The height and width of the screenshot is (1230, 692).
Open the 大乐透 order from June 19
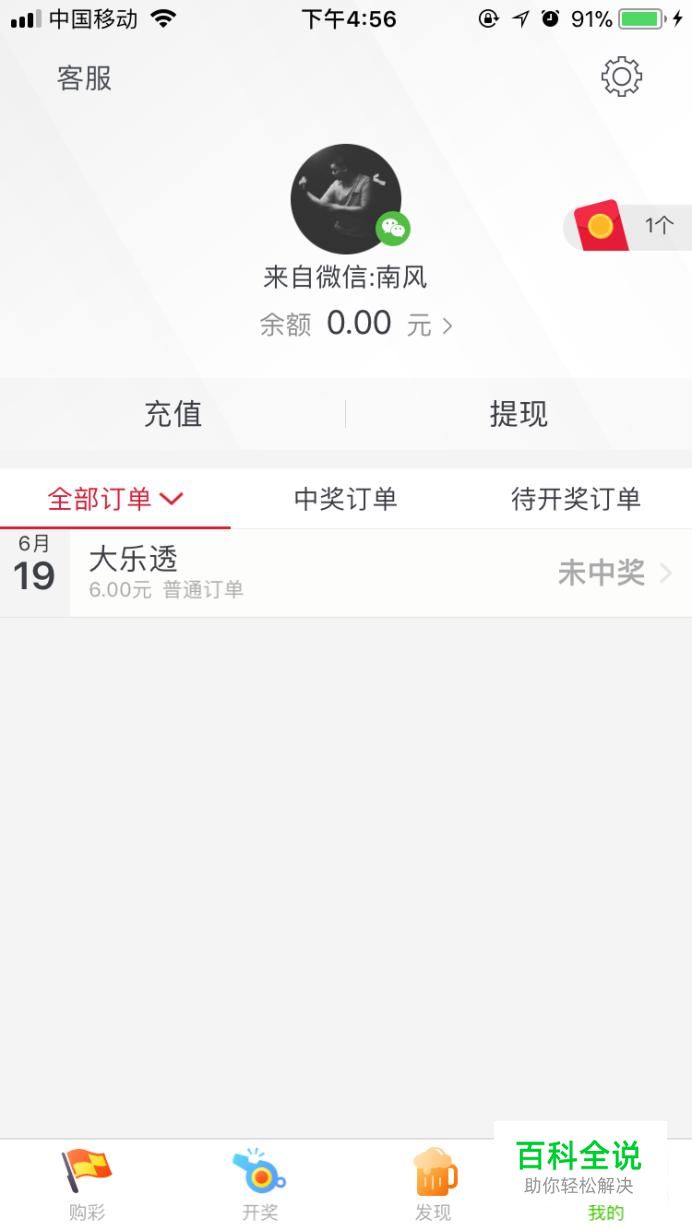(x=380, y=573)
